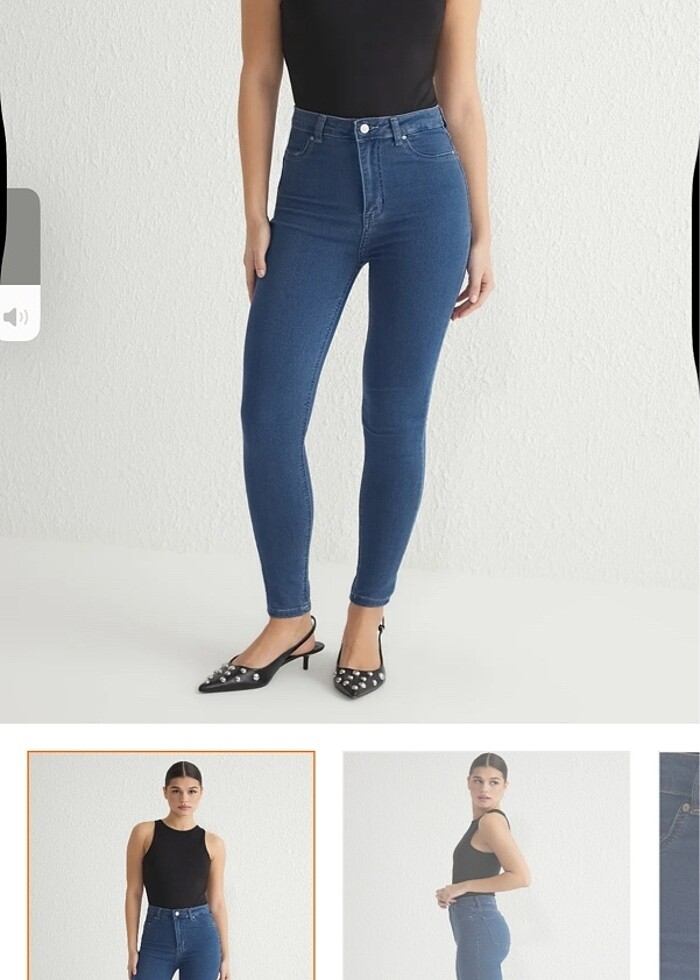Image resolution: width=700 pixels, height=980 pixels.
Task: Mute sound via the speaker icon
Action: click(x=17, y=317)
